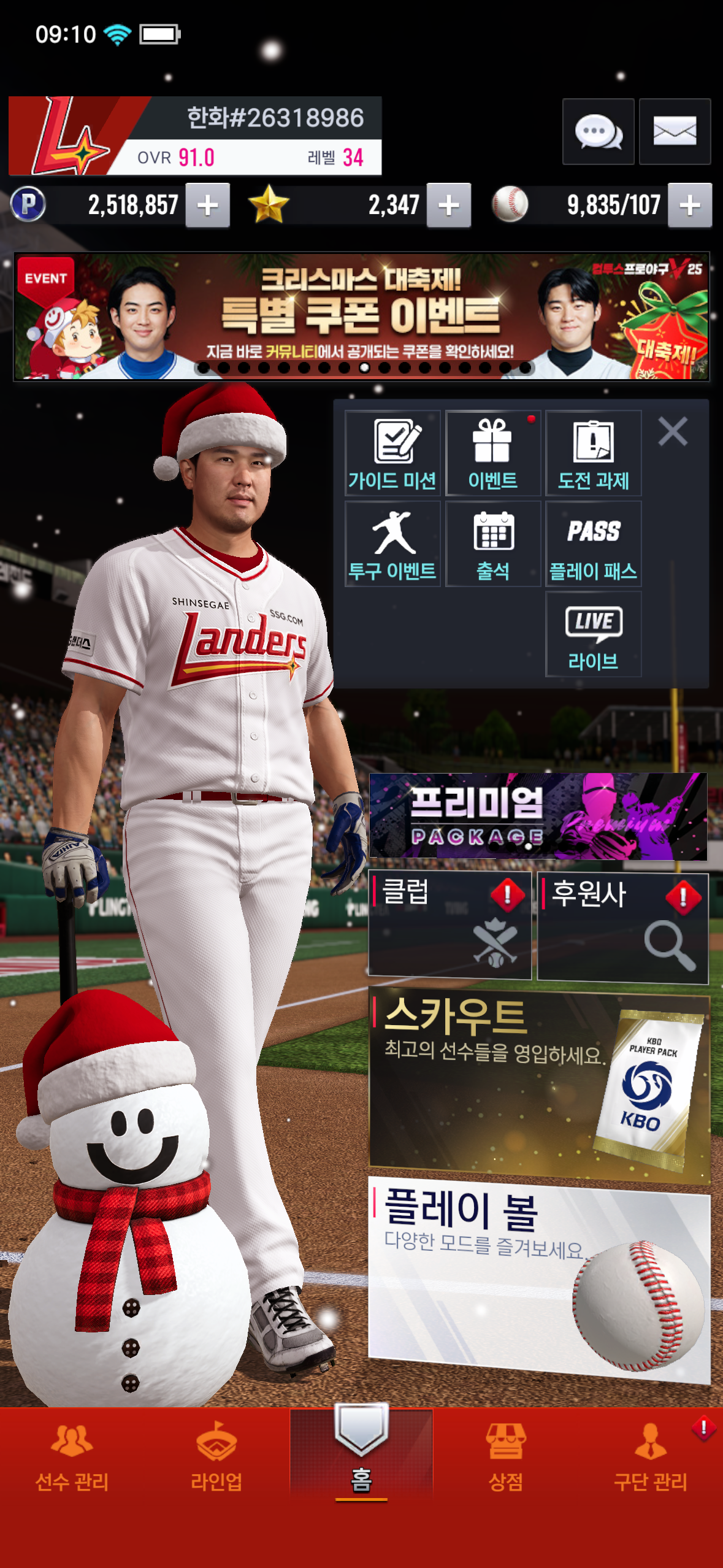Open 가이드 미션 guide missions
The image size is (723, 1568).
392,453
